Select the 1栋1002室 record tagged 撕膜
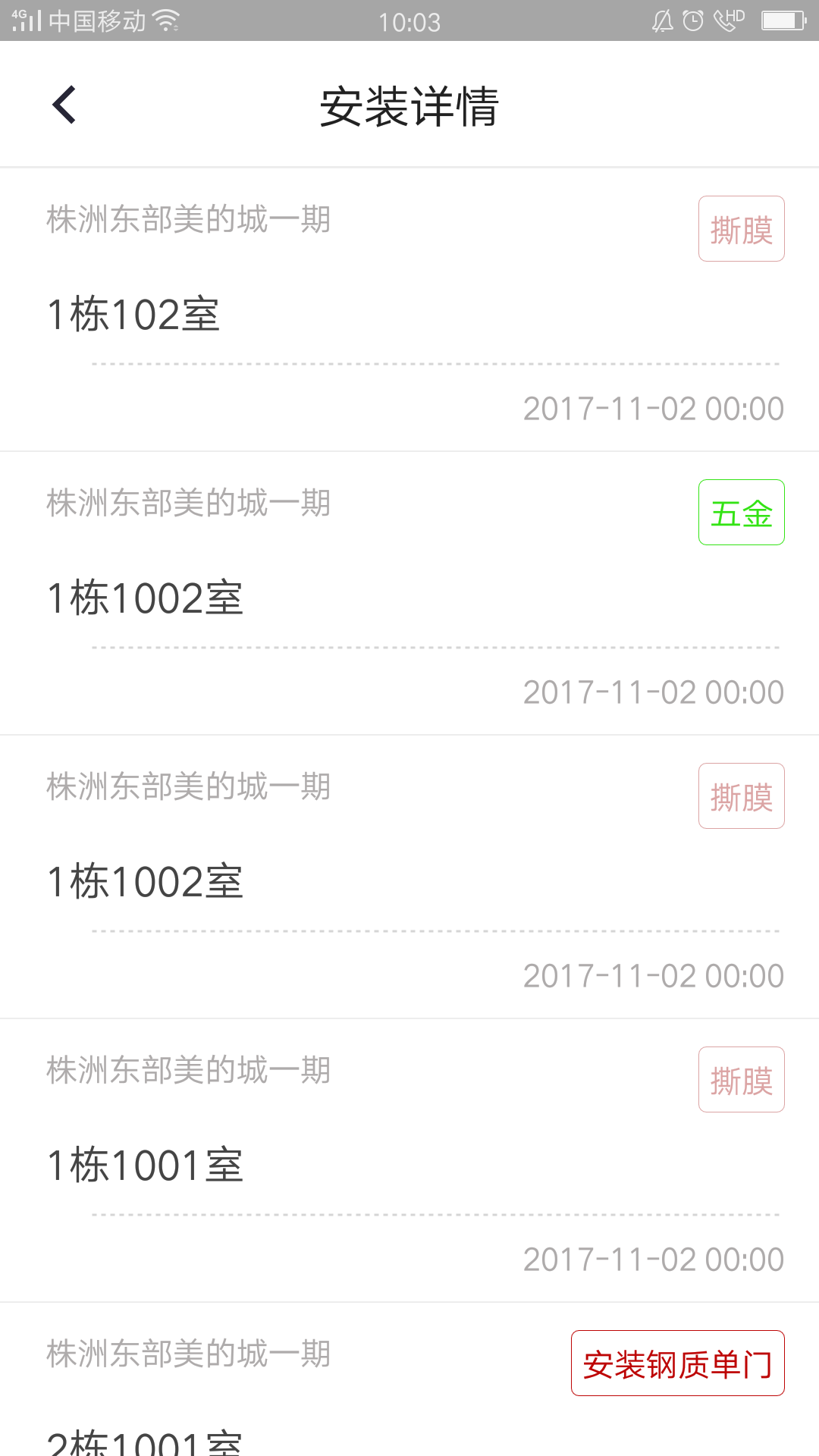Screen dimensions: 819x1456 [x=409, y=878]
